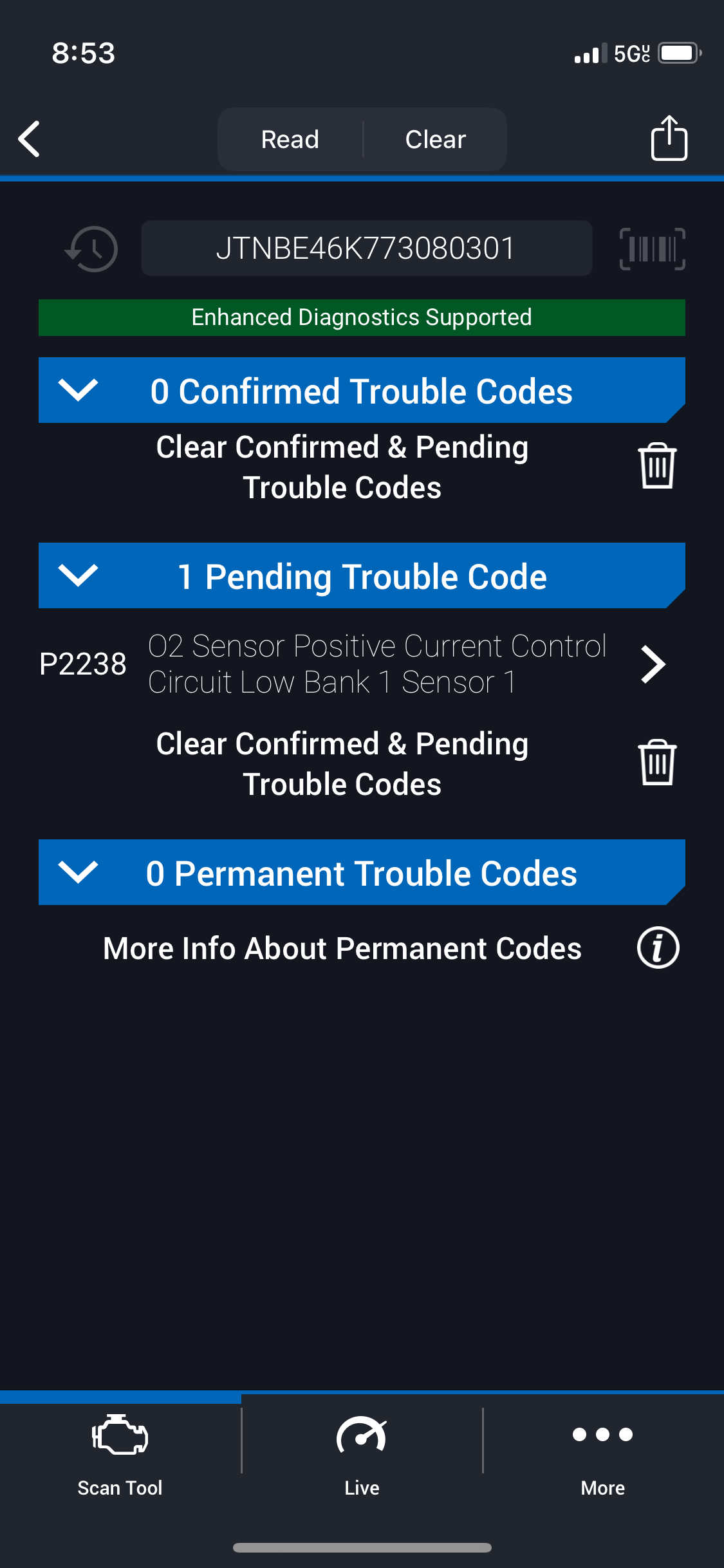Tap the VIN field JTNBE46K773080301
The width and height of the screenshot is (724, 1568).
click(366, 248)
